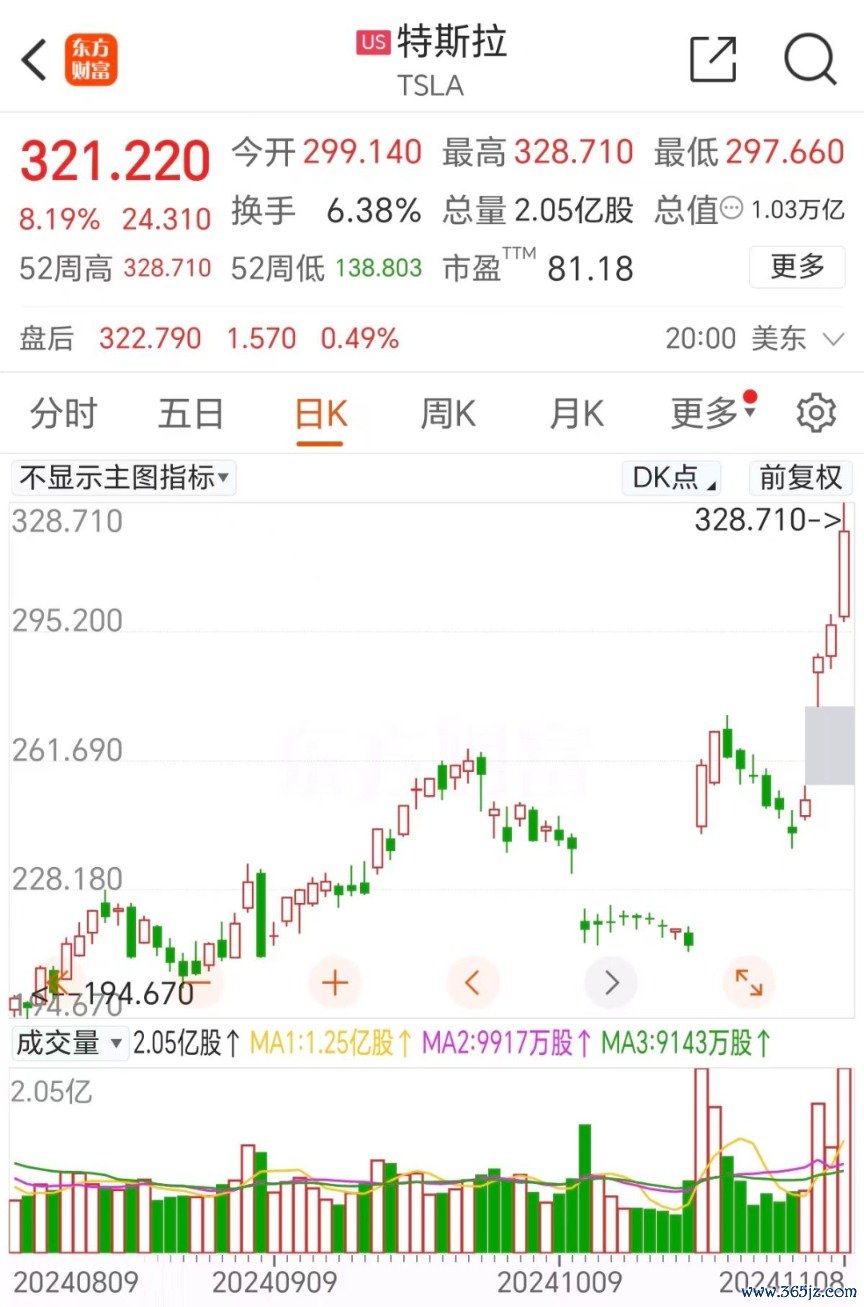Zoom in the chart with plus button
Image resolution: width=864 pixels, height=1307 pixels.
pyautogui.click(x=334, y=983)
